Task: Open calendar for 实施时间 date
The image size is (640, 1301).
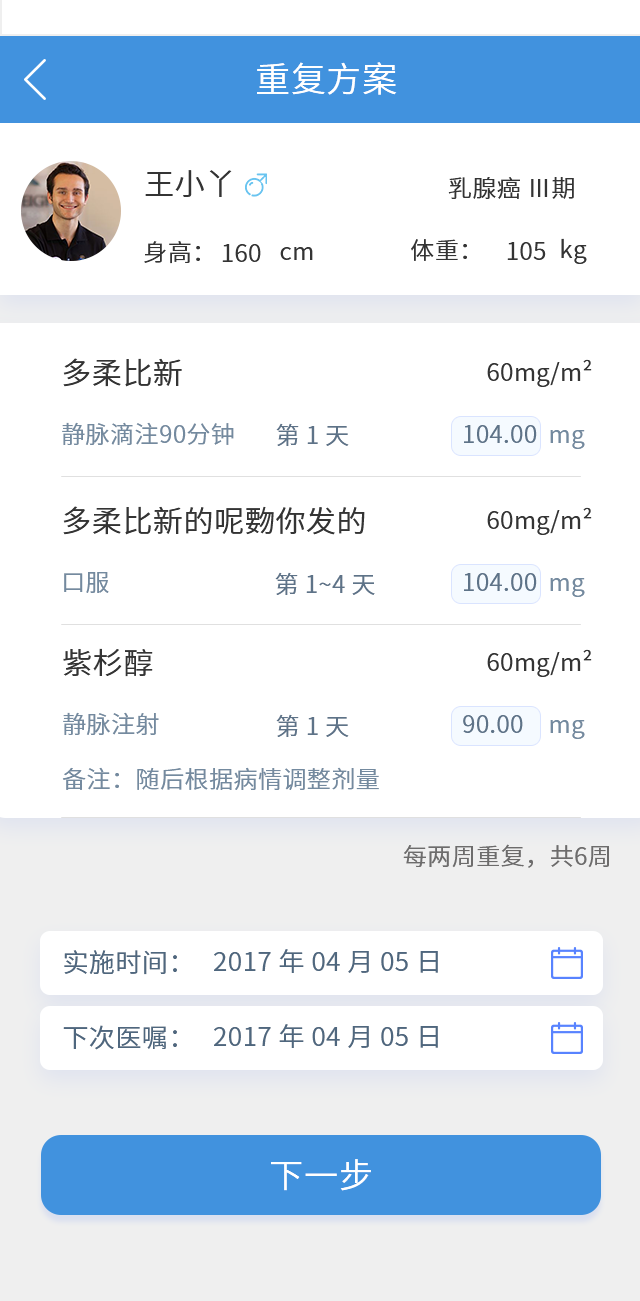Action: [567, 963]
